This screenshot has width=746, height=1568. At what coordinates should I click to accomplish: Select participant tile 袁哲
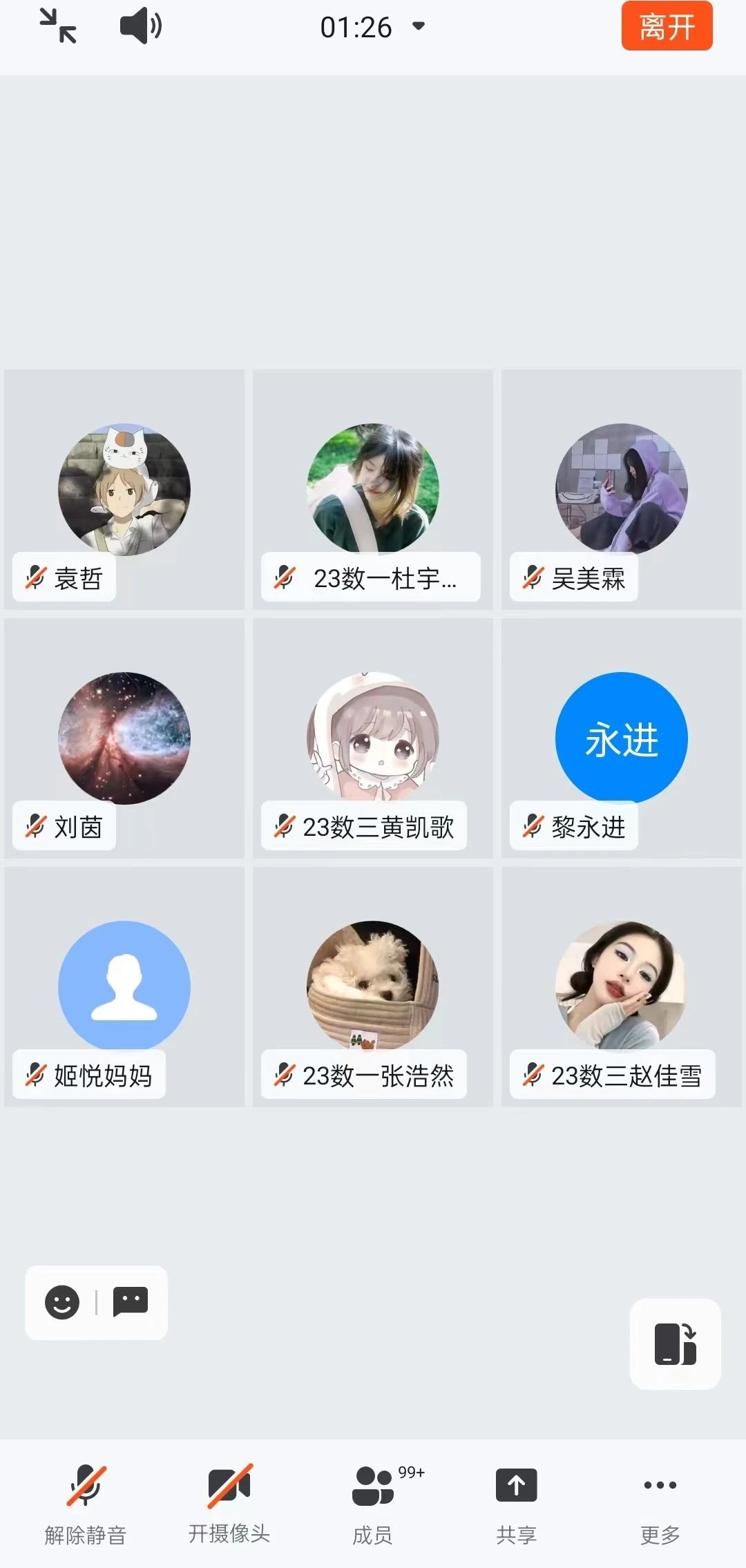click(124, 490)
